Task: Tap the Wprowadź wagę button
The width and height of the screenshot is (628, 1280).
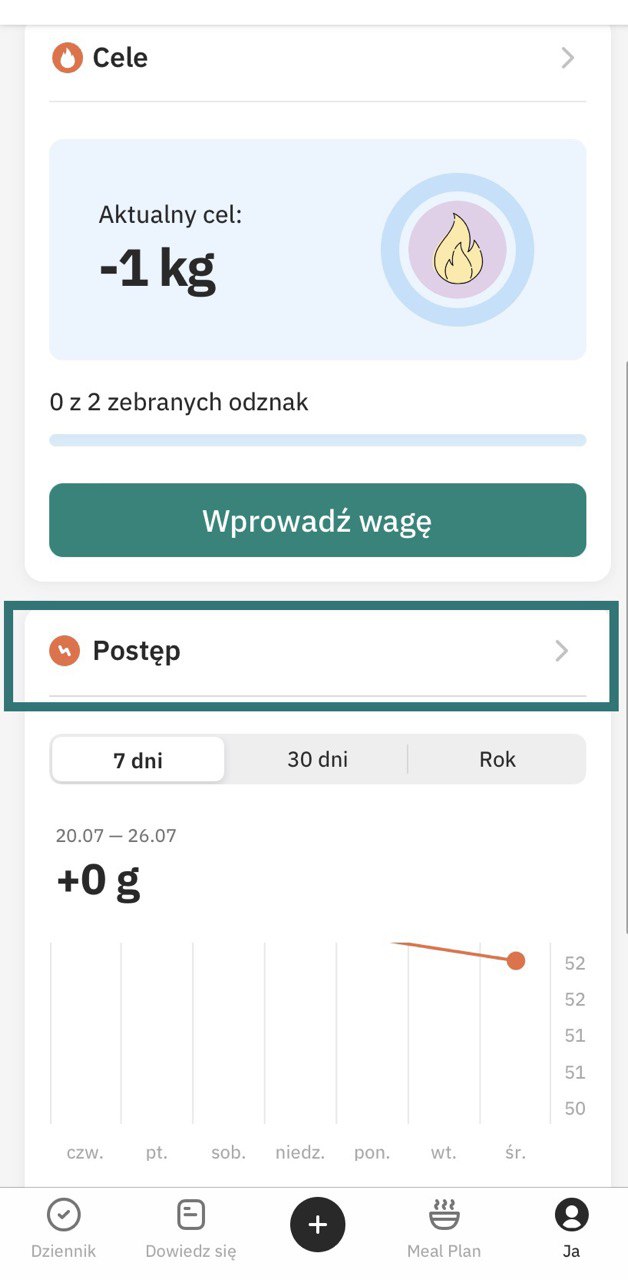Action: point(317,521)
